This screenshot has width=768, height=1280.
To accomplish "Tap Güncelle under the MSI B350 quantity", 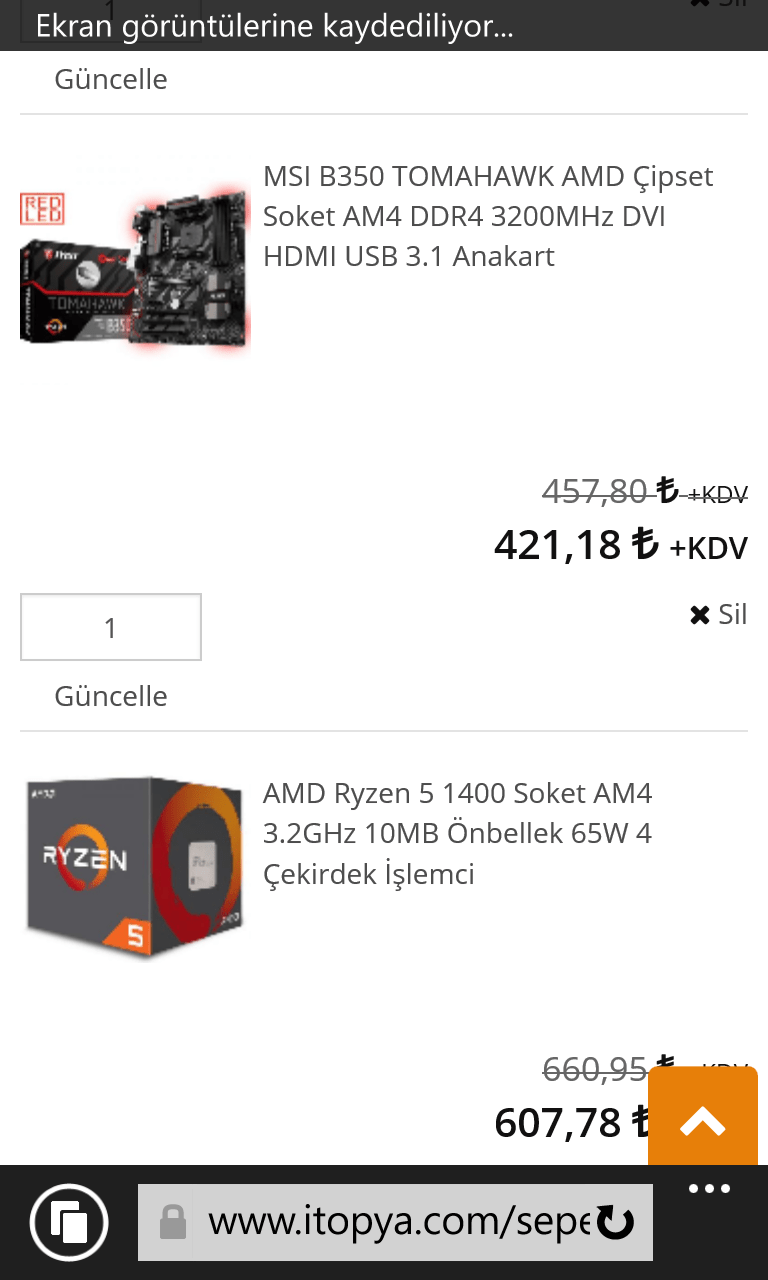I will 111,696.
